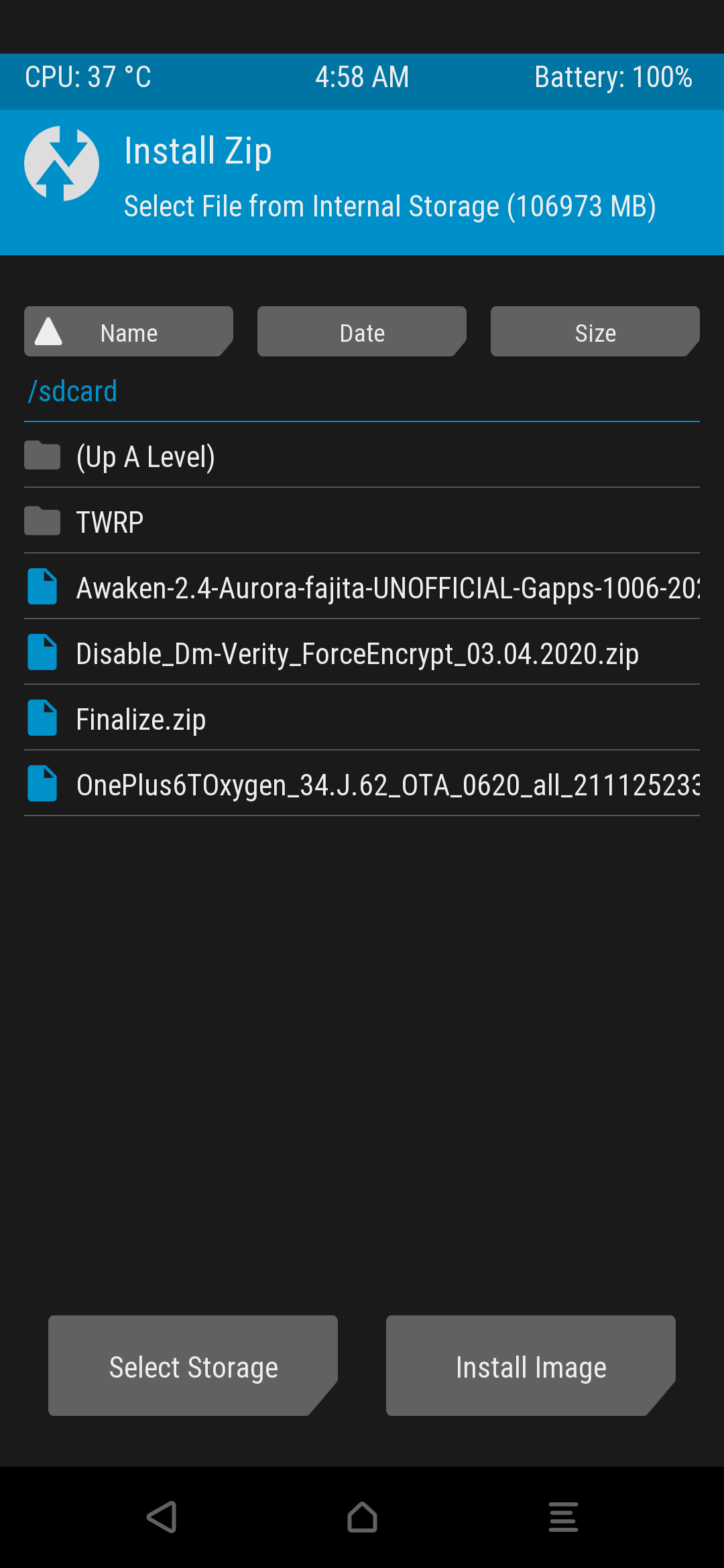This screenshot has height=1568, width=724.
Task: Sort files by Size
Action: tap(595, 332)
